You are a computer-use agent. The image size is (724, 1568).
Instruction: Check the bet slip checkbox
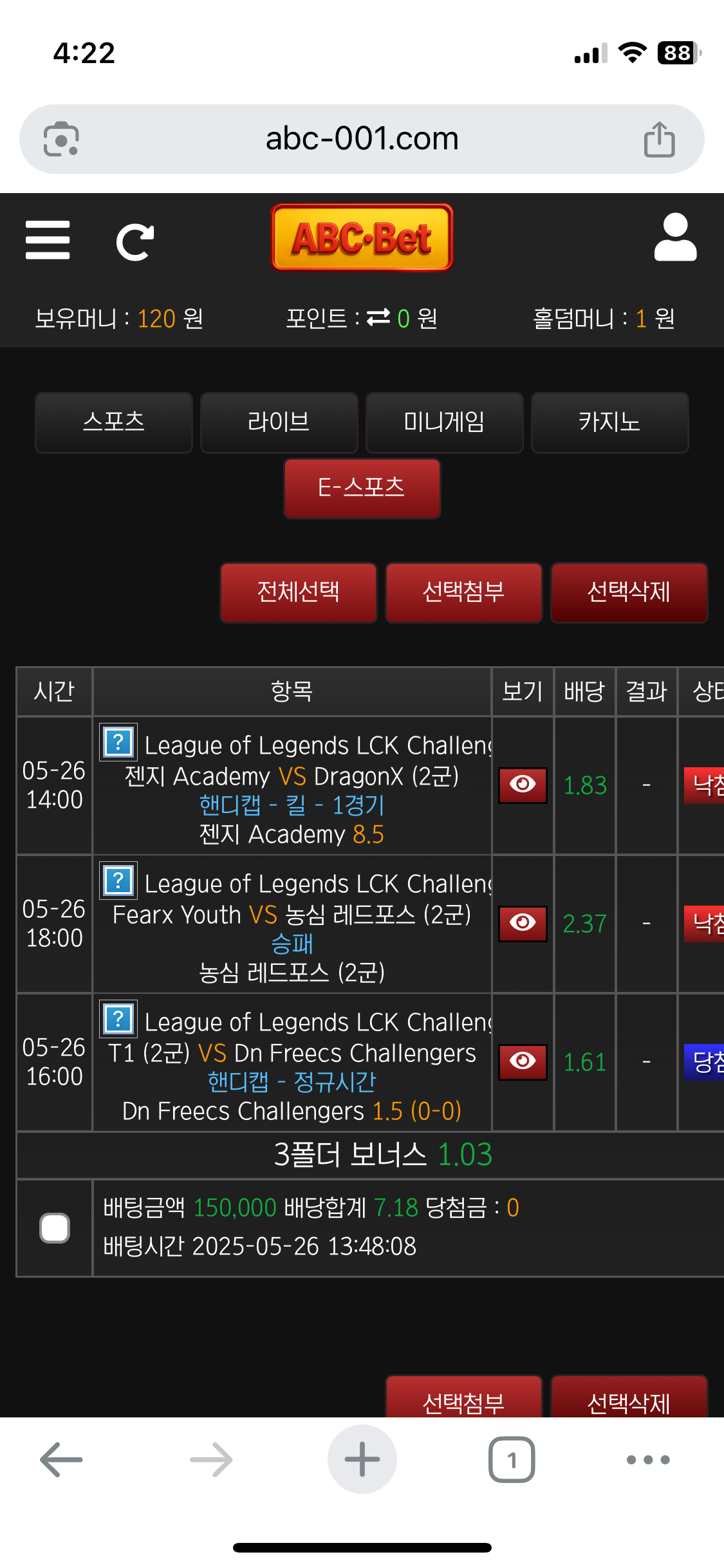coord(55,1227)
